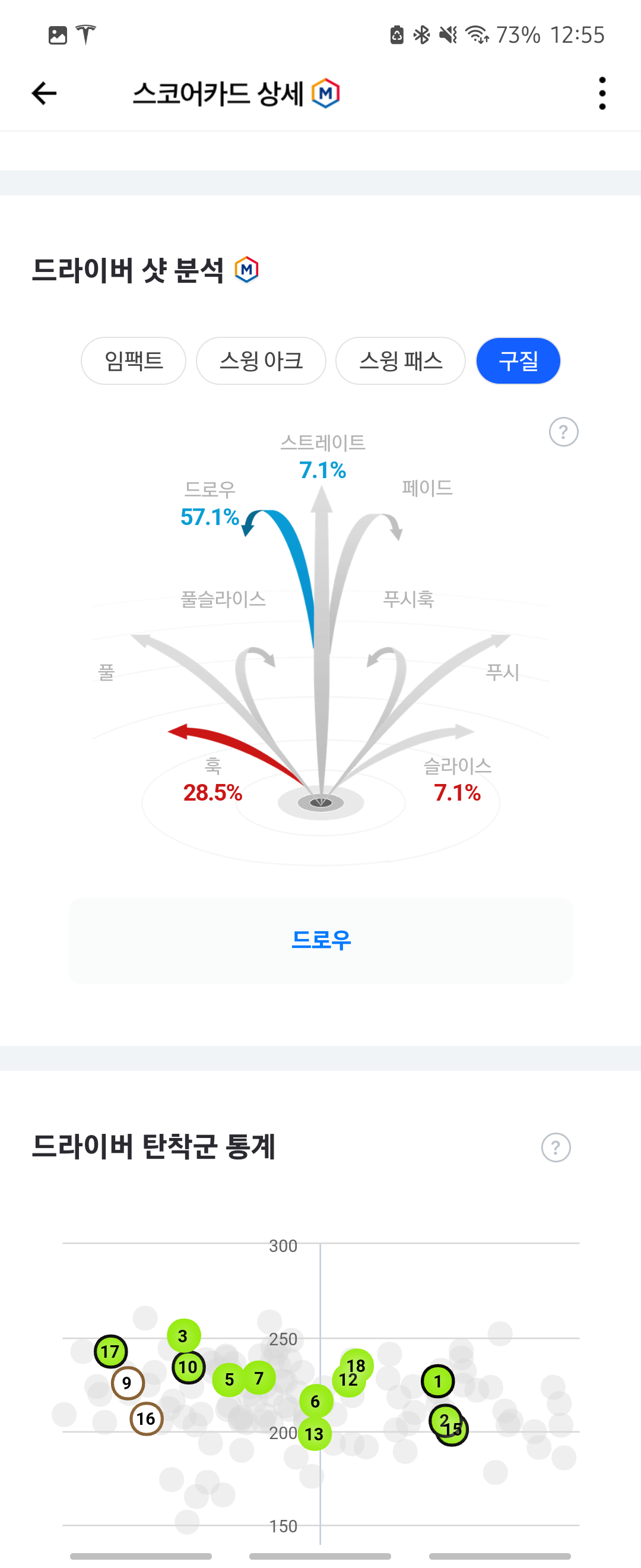Tap hole 17 marker on dispersion chart
This screenshot has height=1568, width=641.
point(110,1351)
